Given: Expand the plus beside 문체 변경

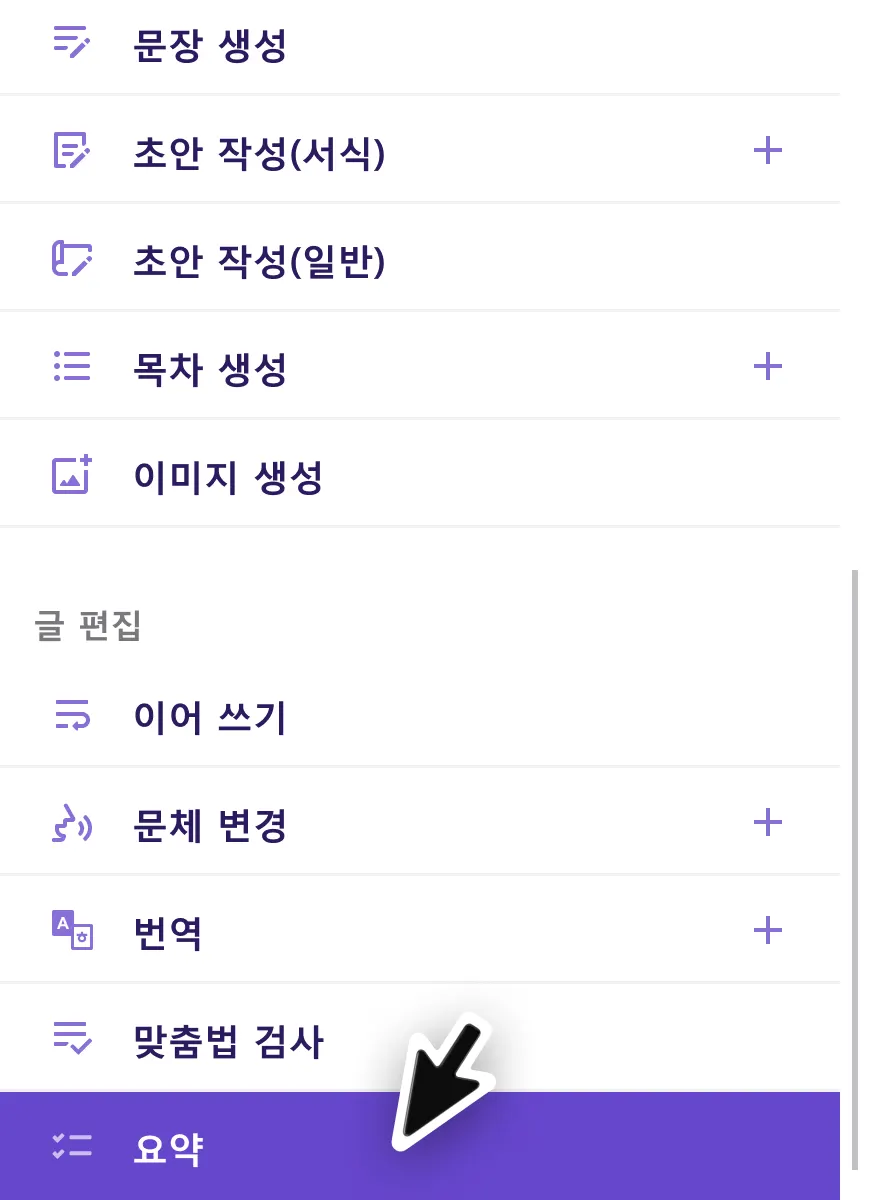Looking at the screenshot, I should click(x=767, y=823).
